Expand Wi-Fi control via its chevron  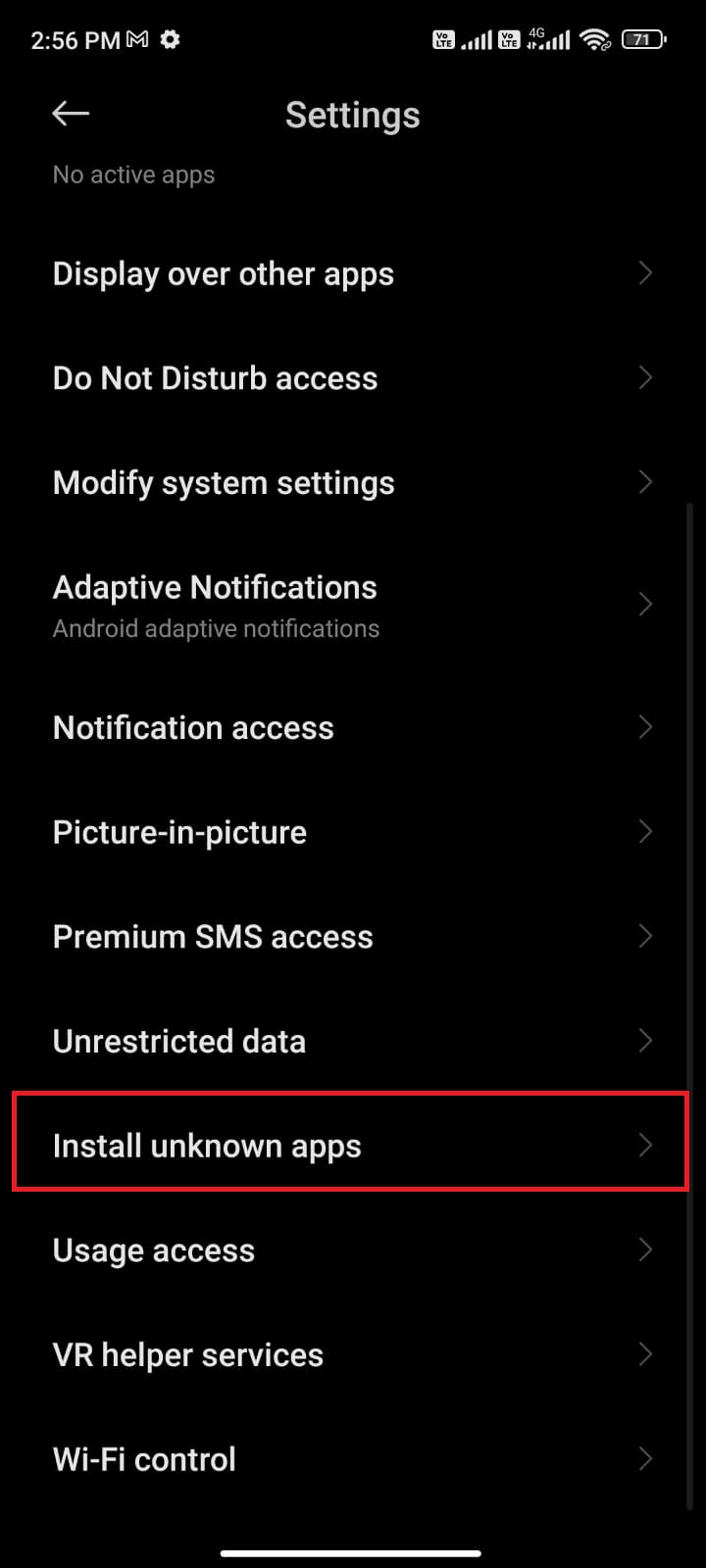[x=645, y=1458]
